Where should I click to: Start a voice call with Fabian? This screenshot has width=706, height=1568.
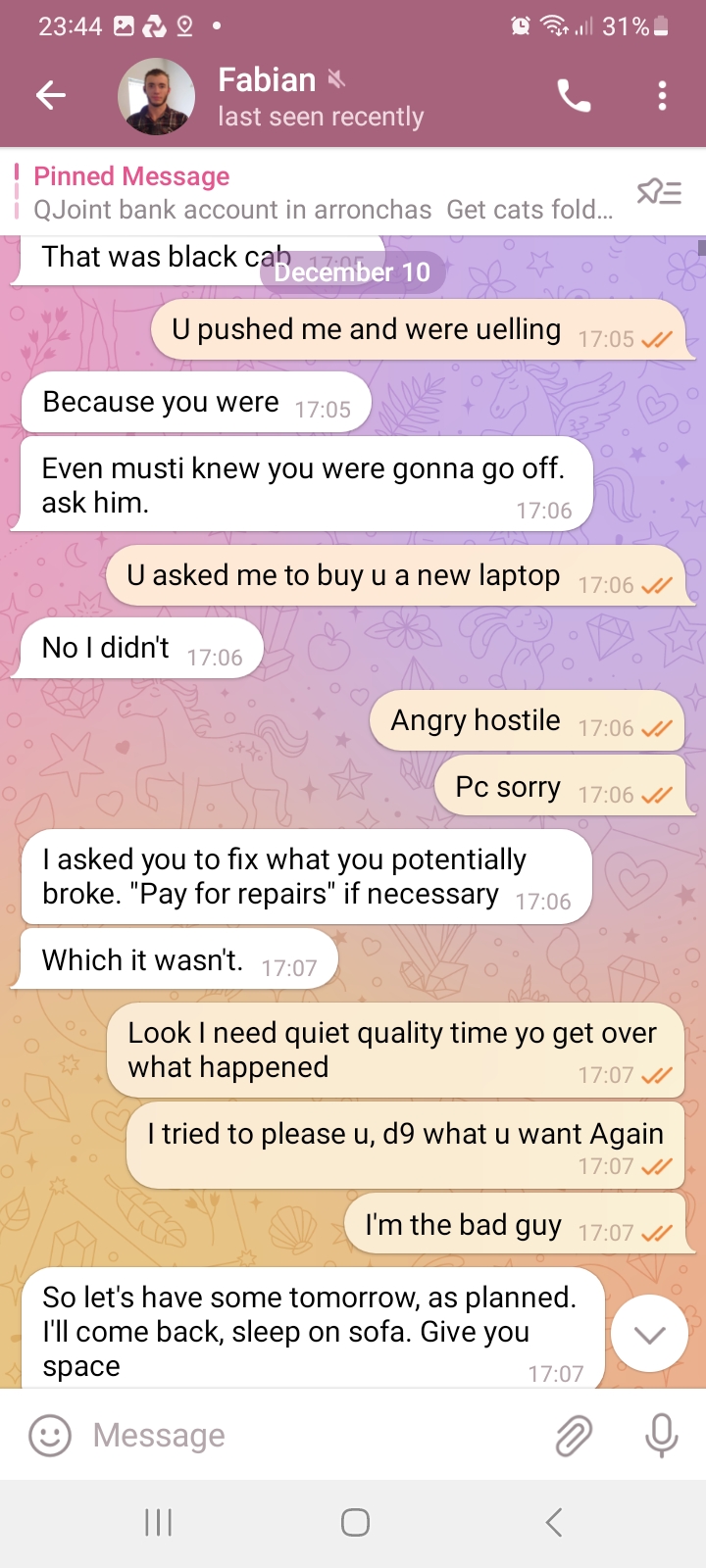click(x=574, y=96)
